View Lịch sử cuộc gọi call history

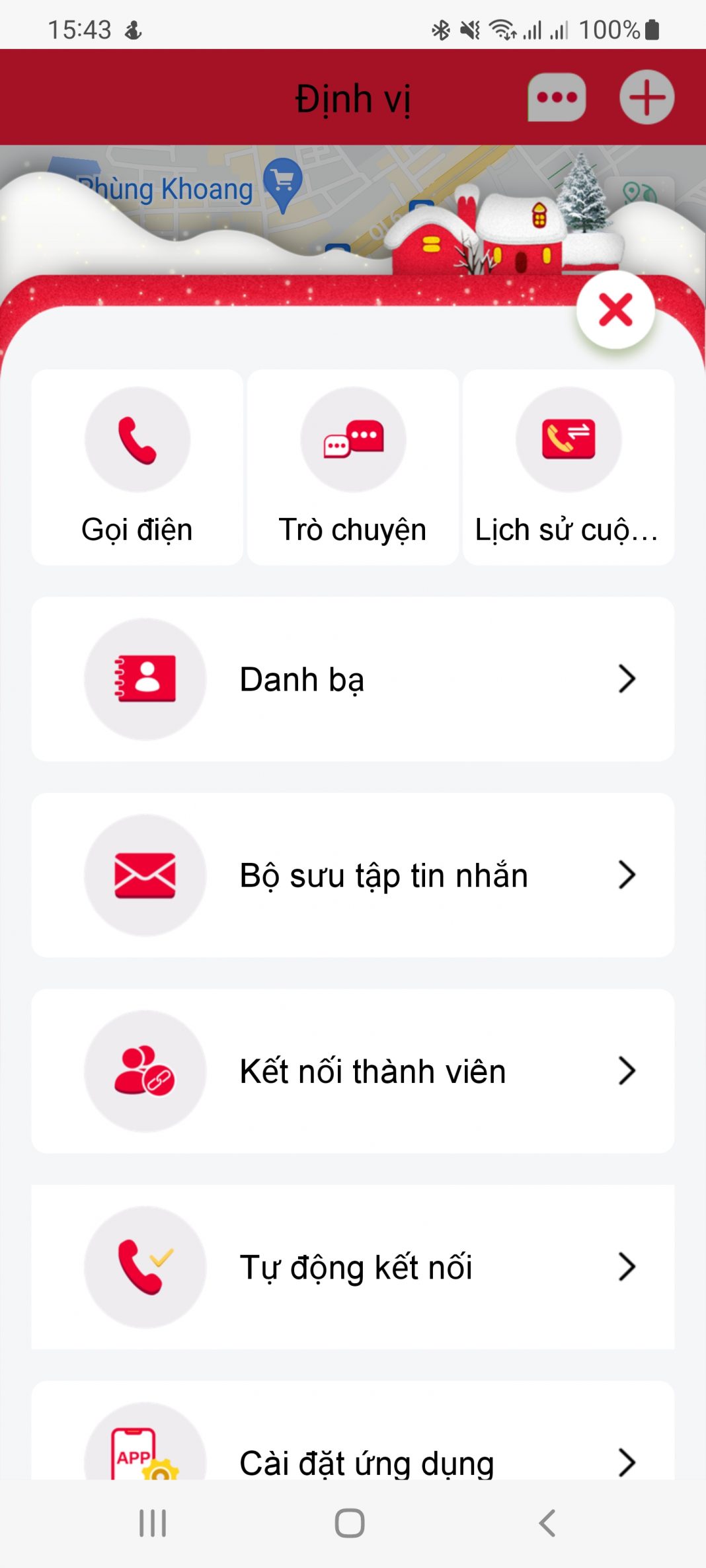(x=568, y=467)
